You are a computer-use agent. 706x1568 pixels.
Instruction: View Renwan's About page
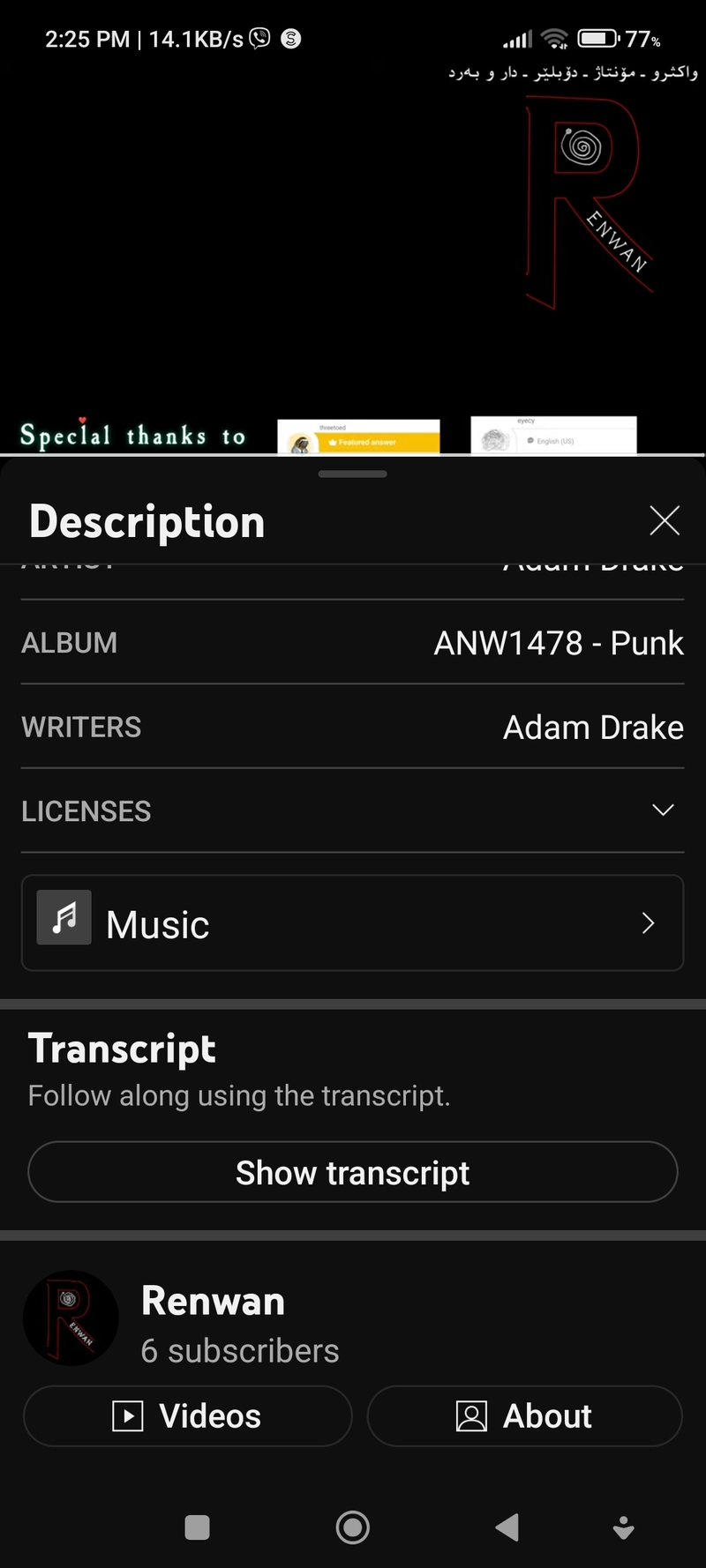coord(524,1416)
